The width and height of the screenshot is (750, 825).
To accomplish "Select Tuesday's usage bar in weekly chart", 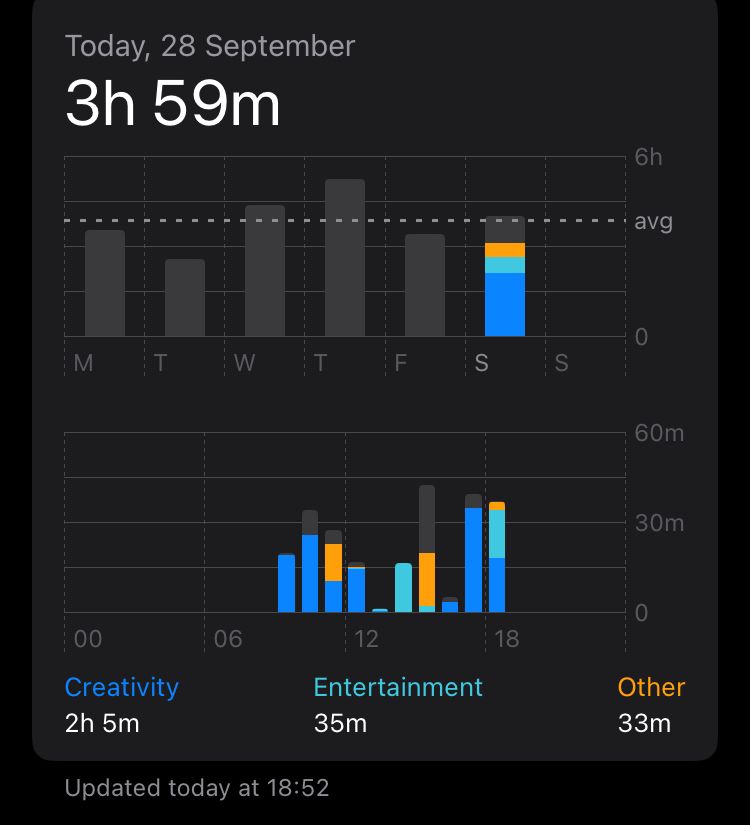I will (185, 298).
